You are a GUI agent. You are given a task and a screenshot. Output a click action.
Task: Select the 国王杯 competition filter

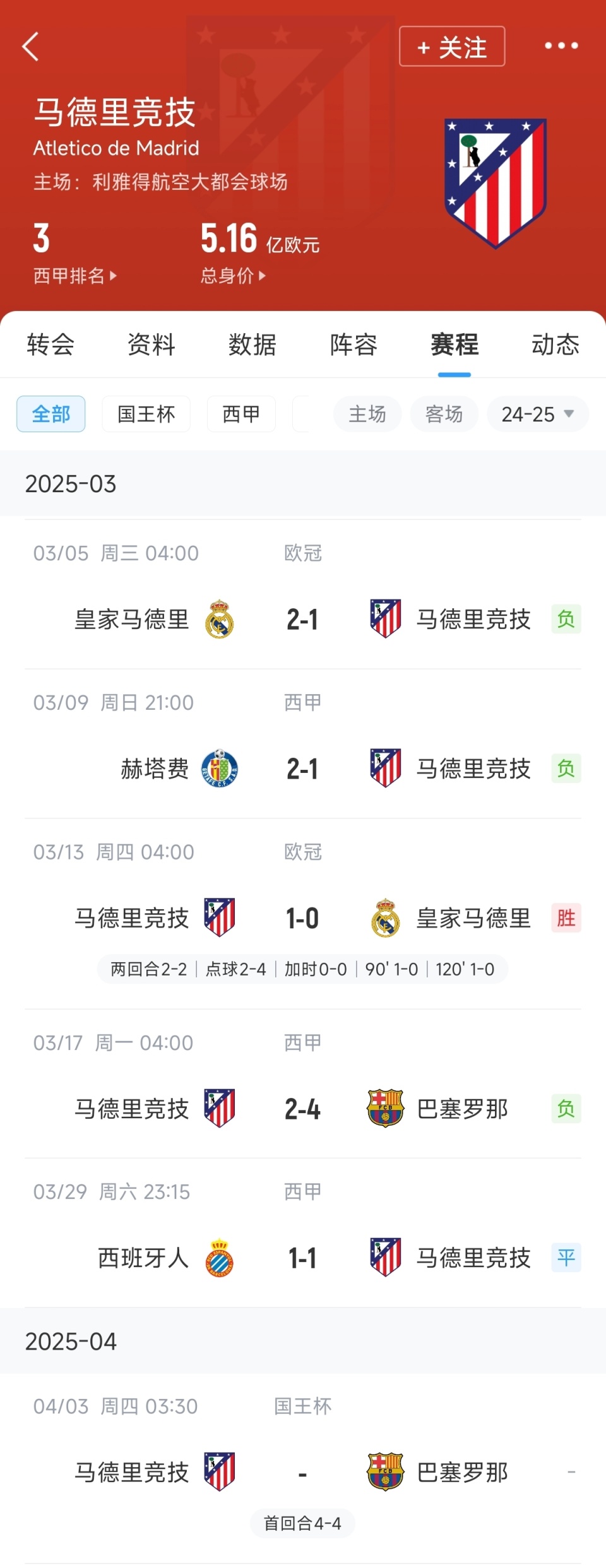(x=145, y=414)
